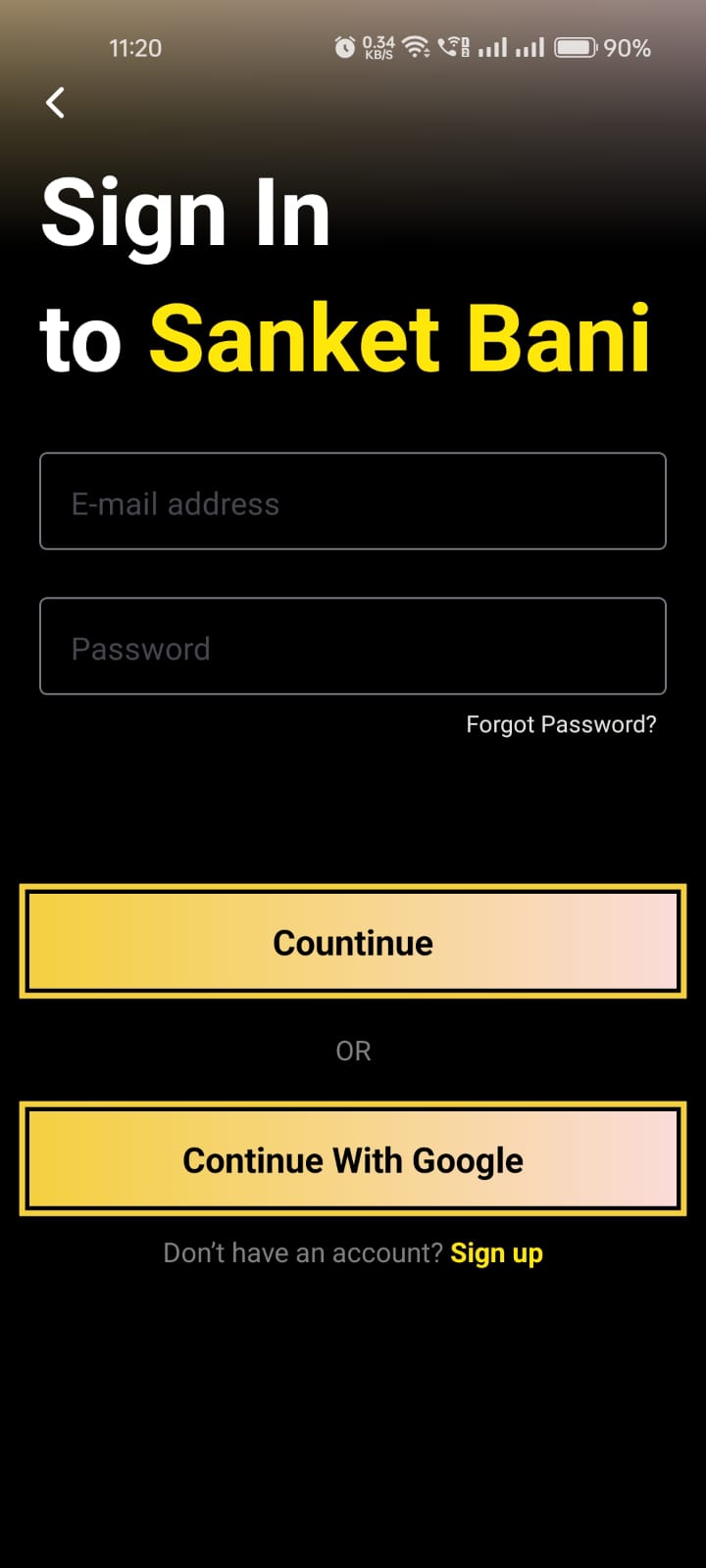Tap the second SIM signal strength icon

[532, 46]
